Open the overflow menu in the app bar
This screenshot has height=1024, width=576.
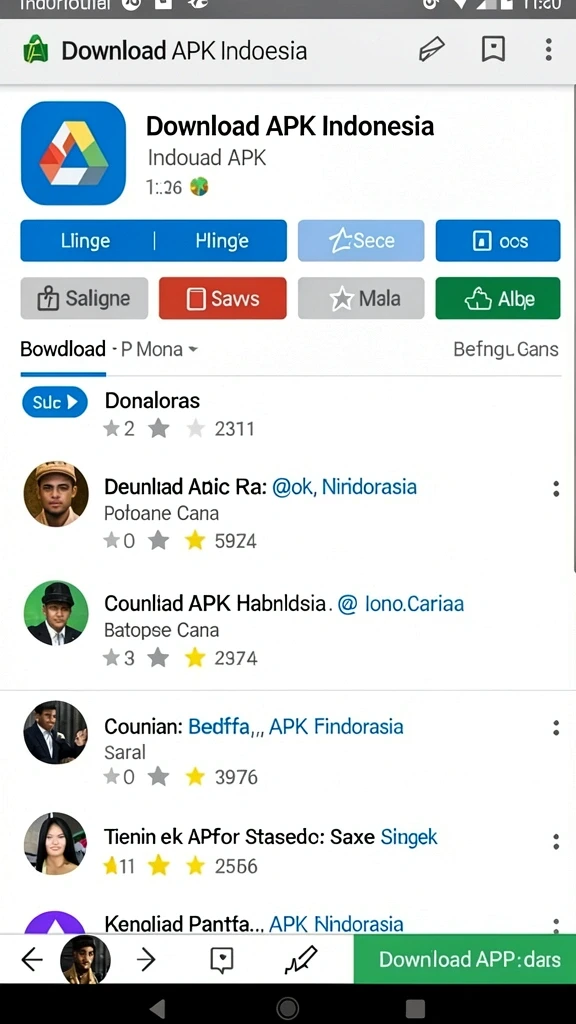[549, 50]
